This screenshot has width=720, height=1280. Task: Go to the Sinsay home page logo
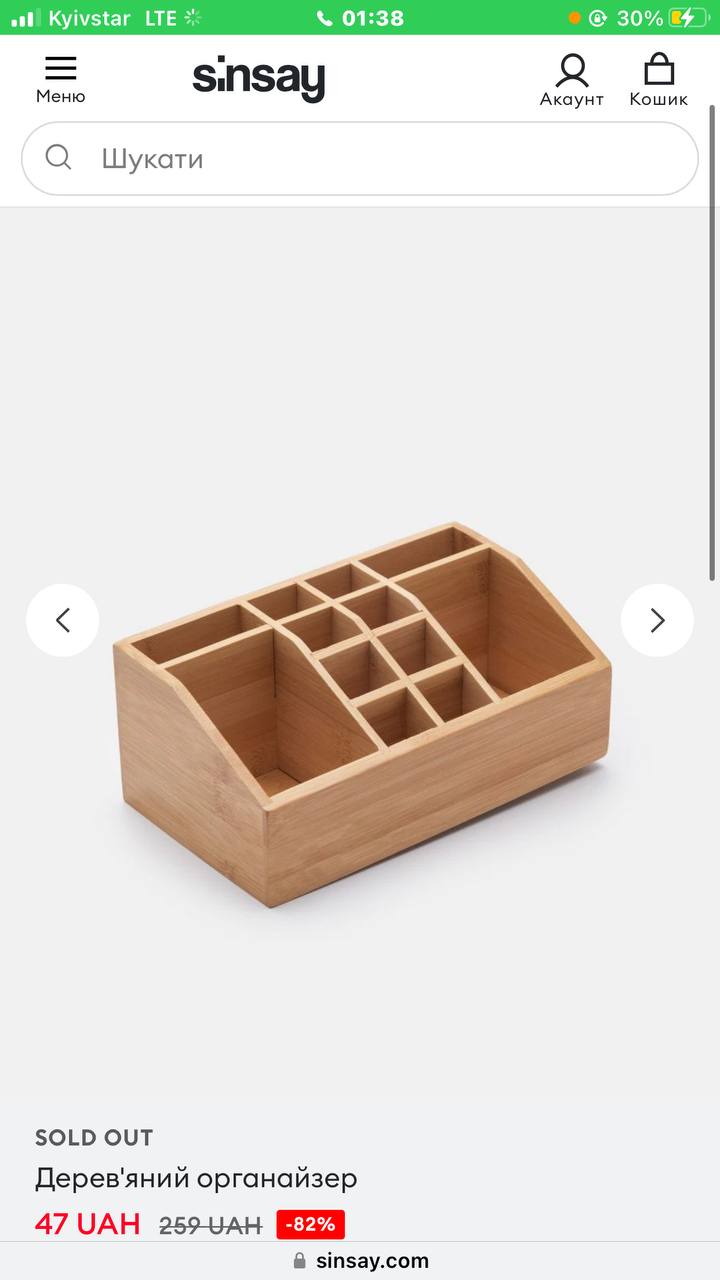click(x=259, y=80)
